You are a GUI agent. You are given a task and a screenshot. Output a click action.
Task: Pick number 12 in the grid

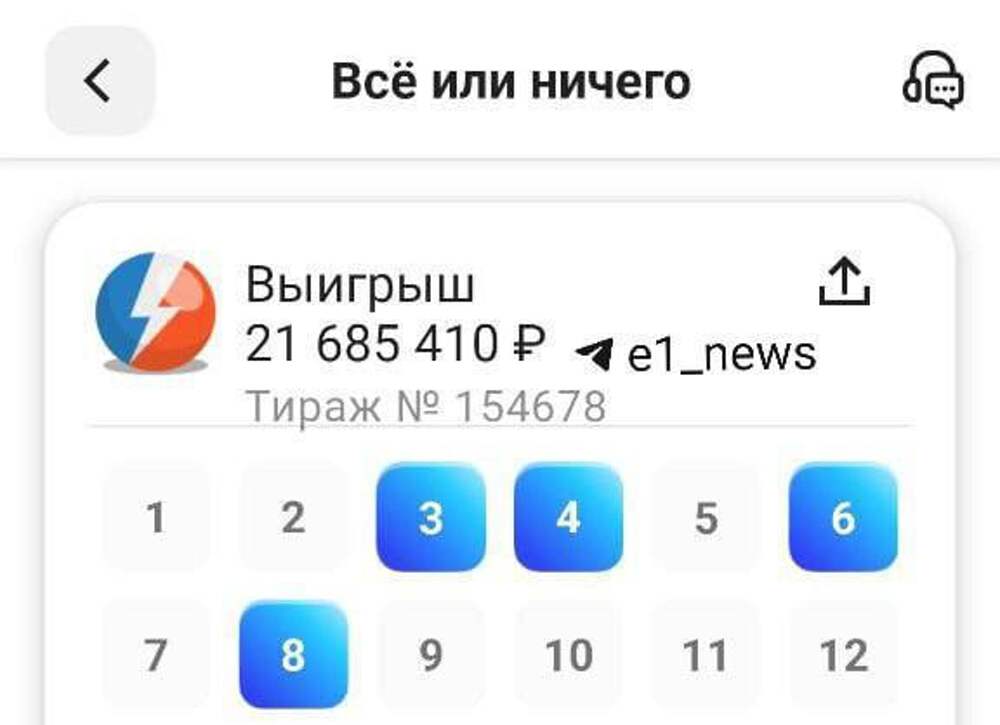[843, 656]
